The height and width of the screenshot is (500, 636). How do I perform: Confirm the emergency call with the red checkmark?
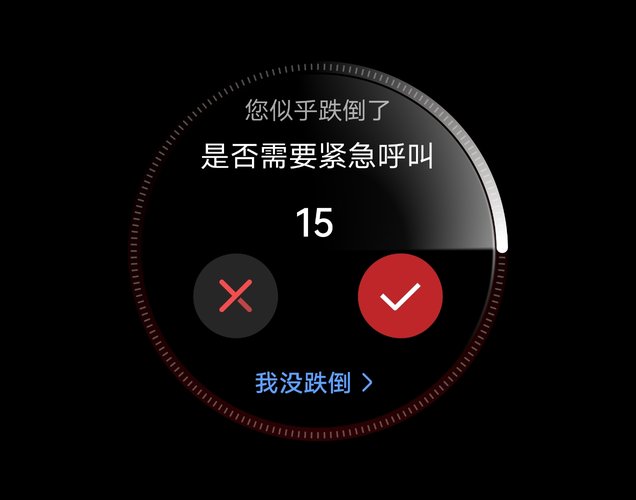point(400,296)
